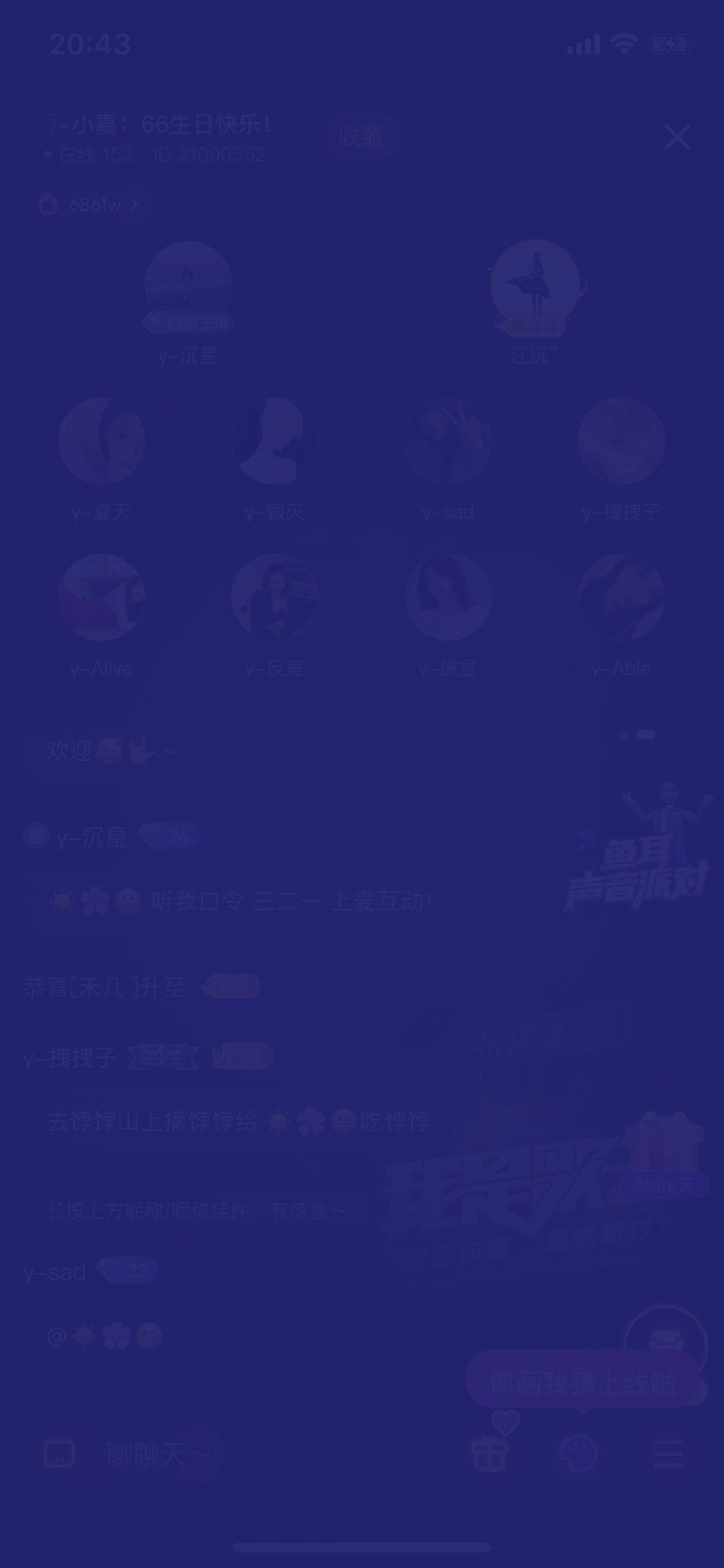Open the 6861w popularity ranking

pyautogui.click(x=90, y=205)
